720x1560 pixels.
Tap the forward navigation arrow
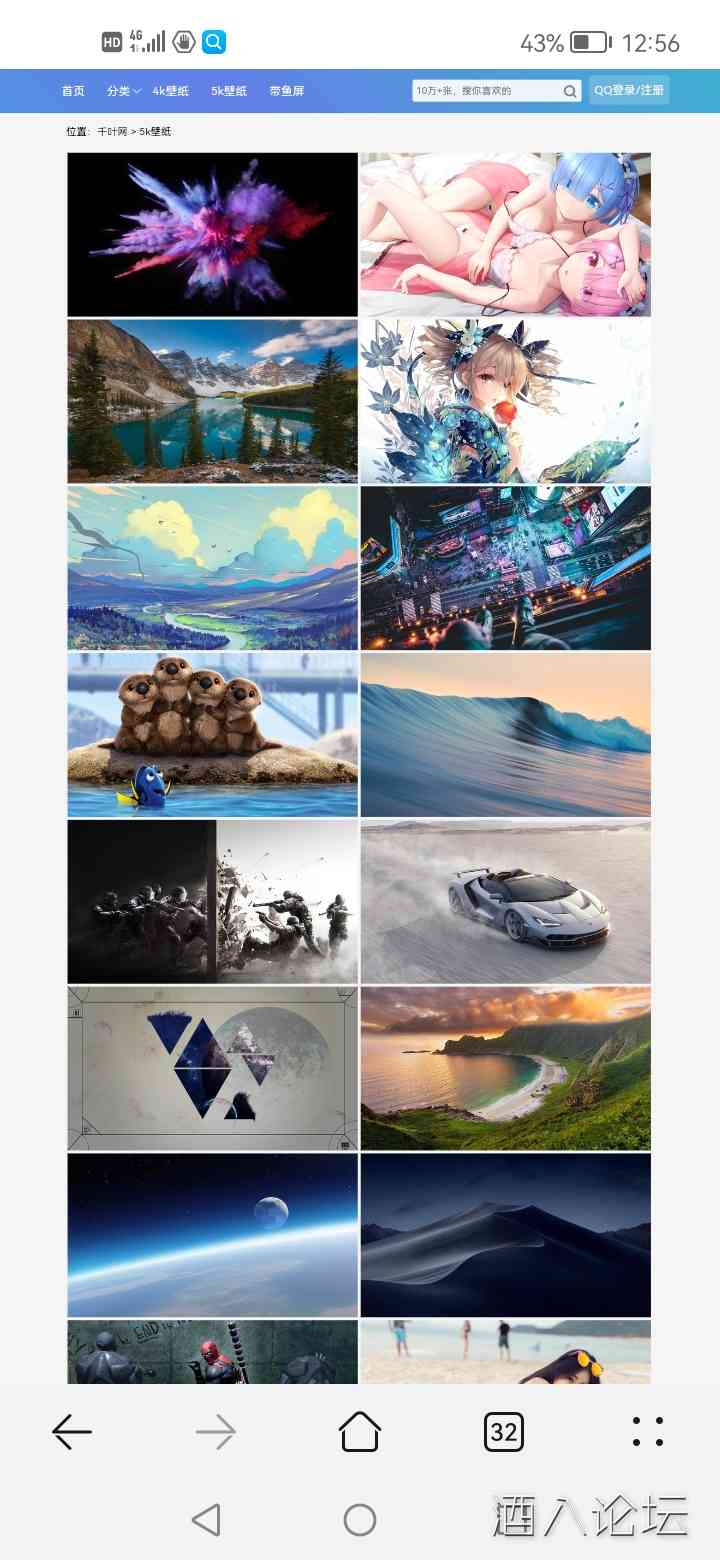215,1432
